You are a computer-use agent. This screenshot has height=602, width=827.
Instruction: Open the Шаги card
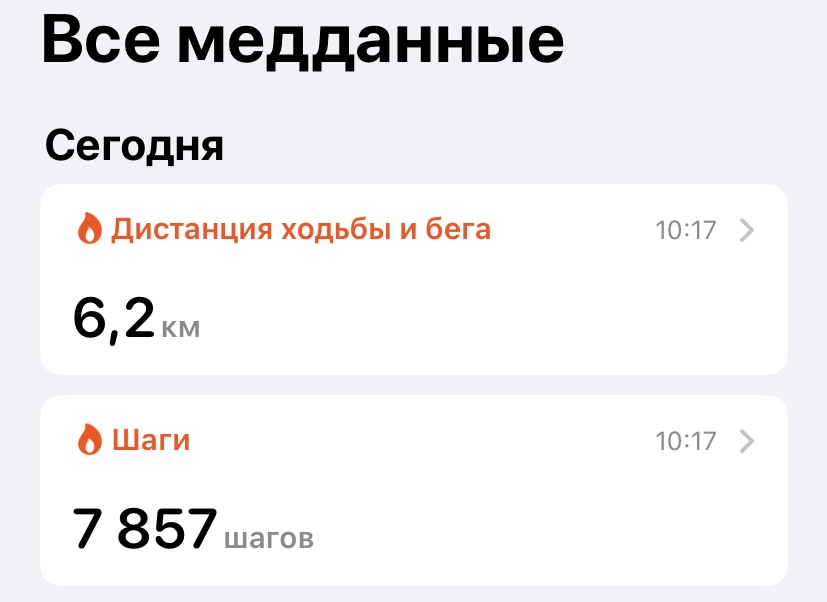point(413,490)
